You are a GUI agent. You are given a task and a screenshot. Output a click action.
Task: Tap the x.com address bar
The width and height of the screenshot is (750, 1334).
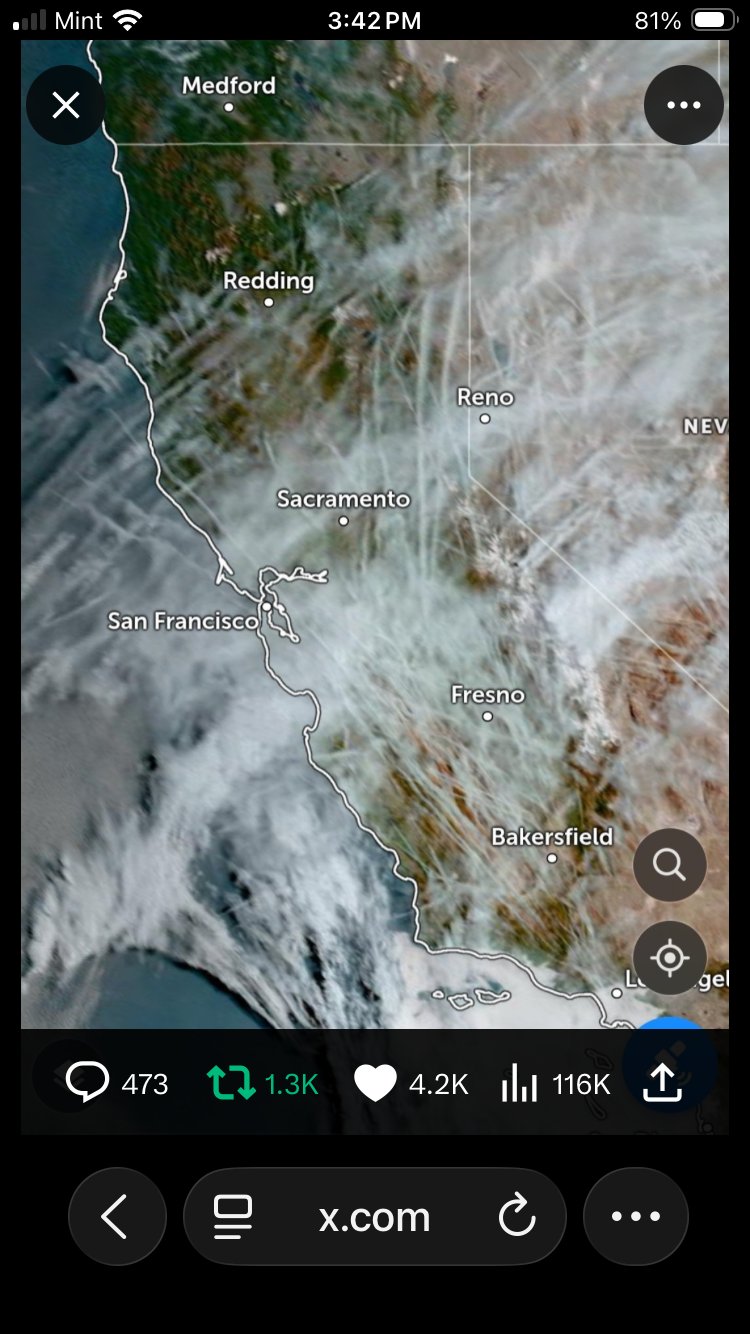click(374, 1217)
